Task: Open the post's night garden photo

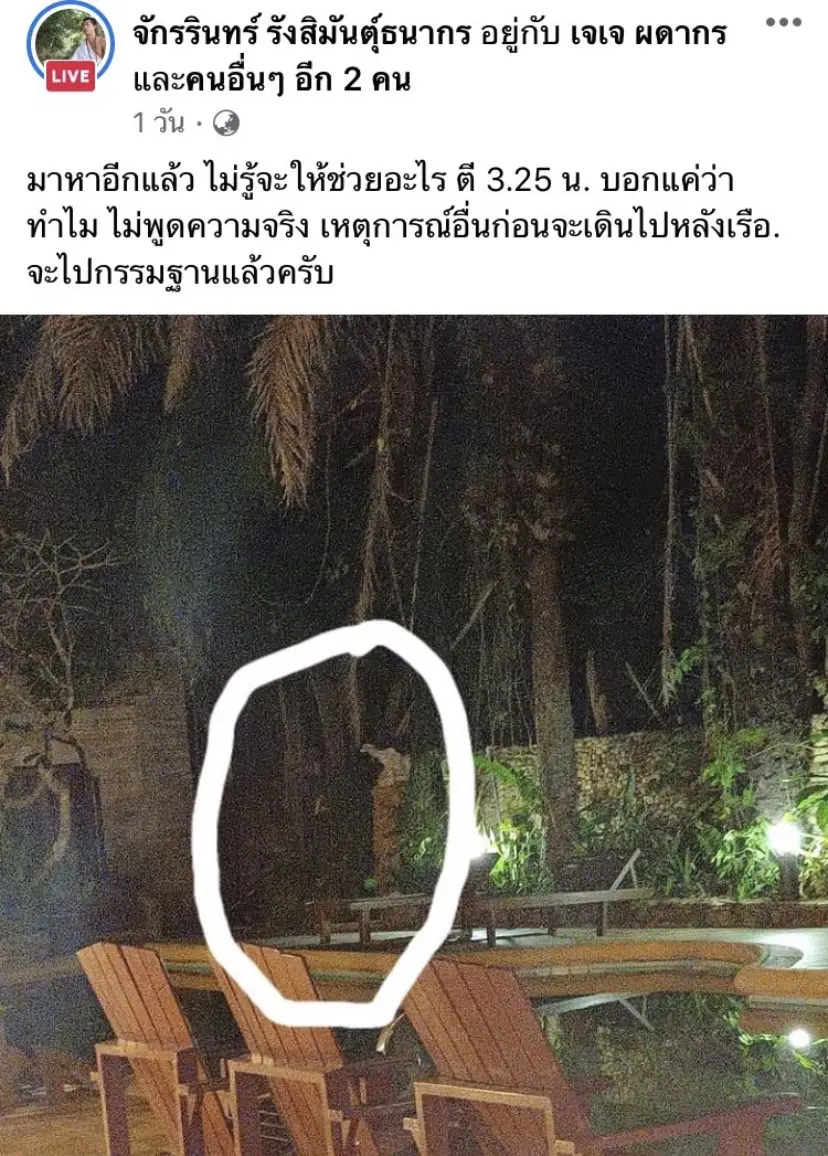Action: coord(414,735)
